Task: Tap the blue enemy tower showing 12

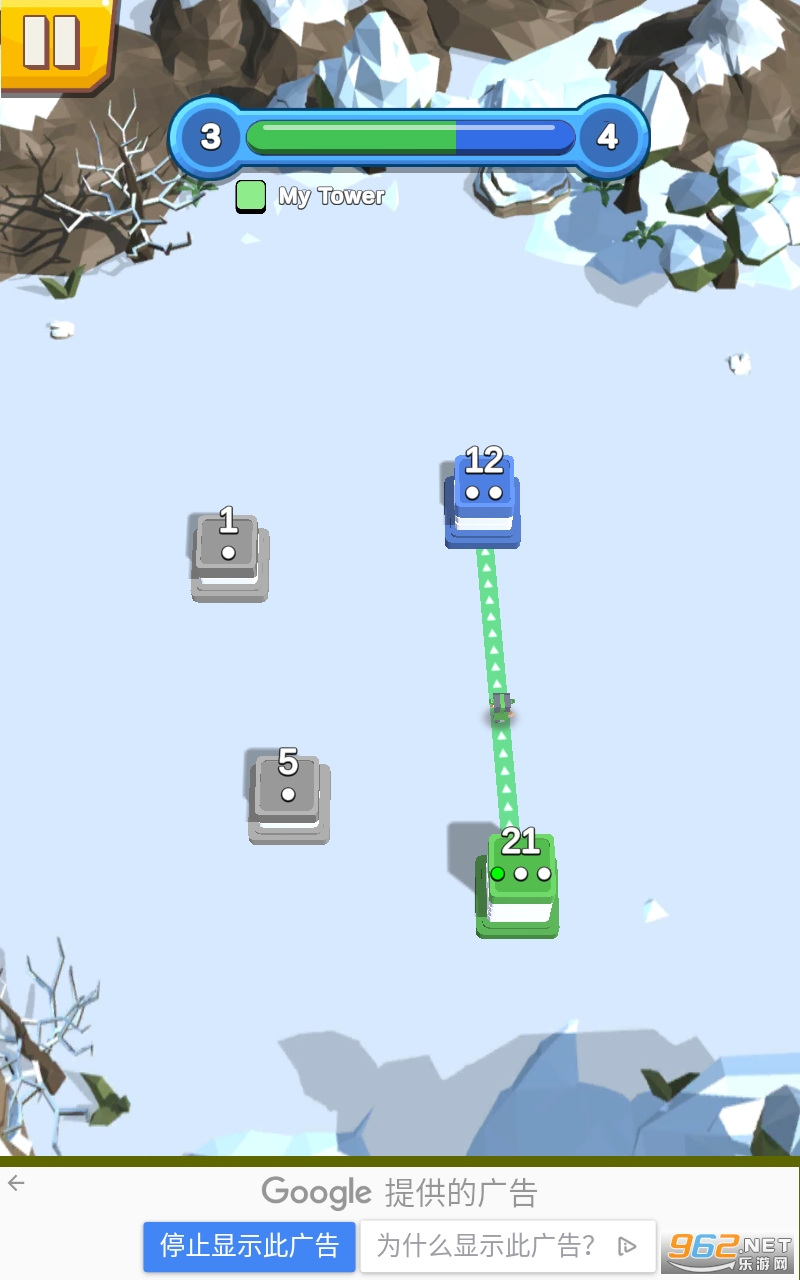Action: coord(483,498)
